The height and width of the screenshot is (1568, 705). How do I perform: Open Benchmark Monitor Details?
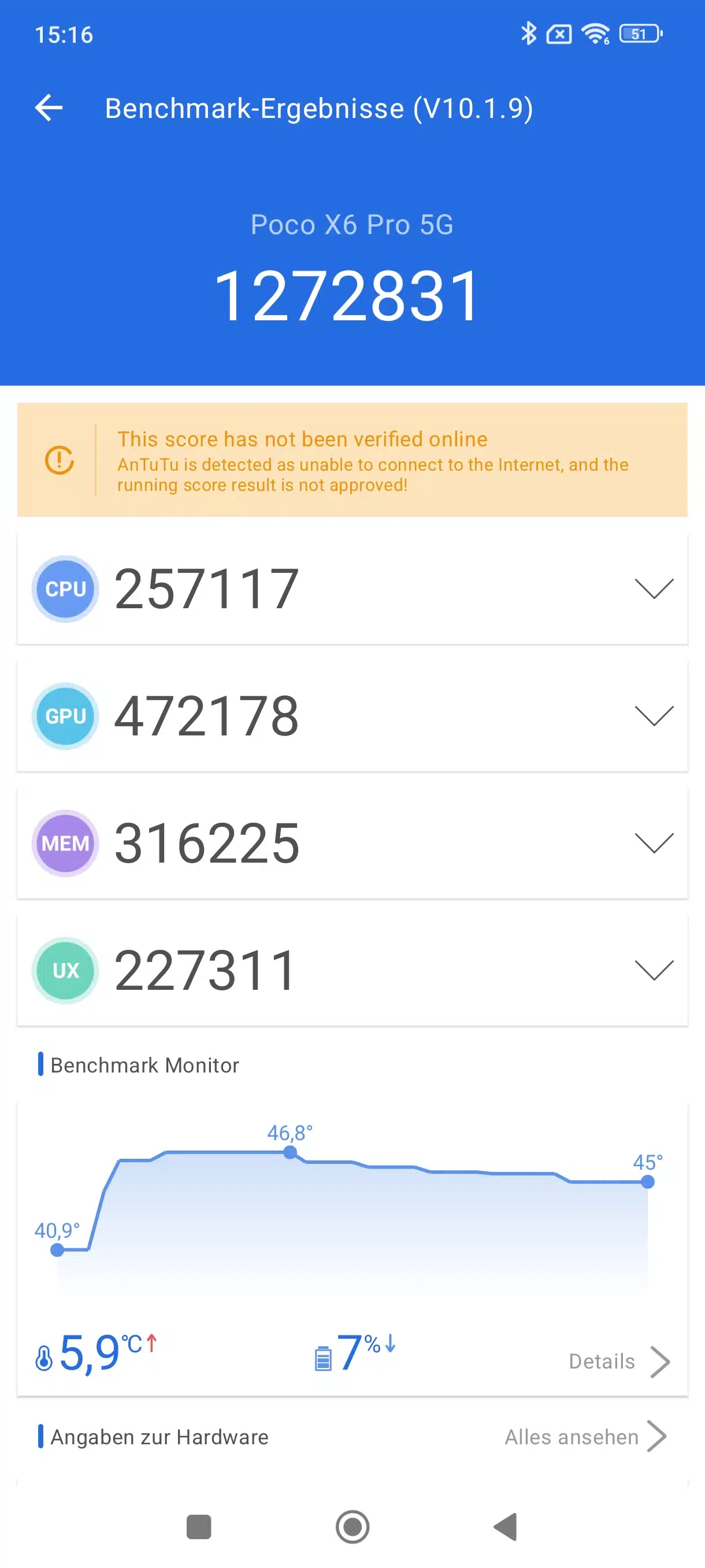(619, 1361)
